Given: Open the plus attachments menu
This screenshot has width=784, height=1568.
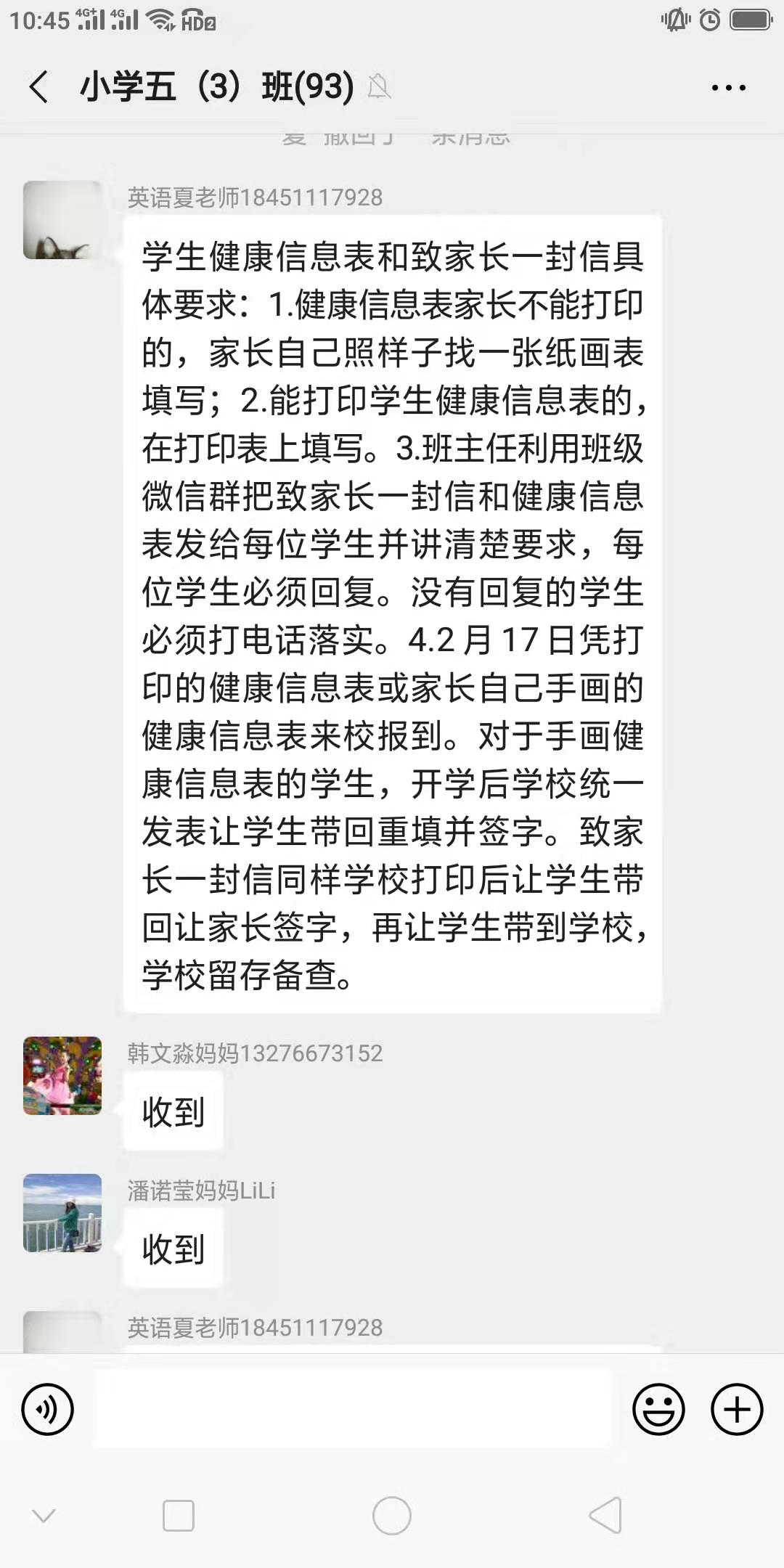Looking at the screenshot, I should [x=736, y=1409].
